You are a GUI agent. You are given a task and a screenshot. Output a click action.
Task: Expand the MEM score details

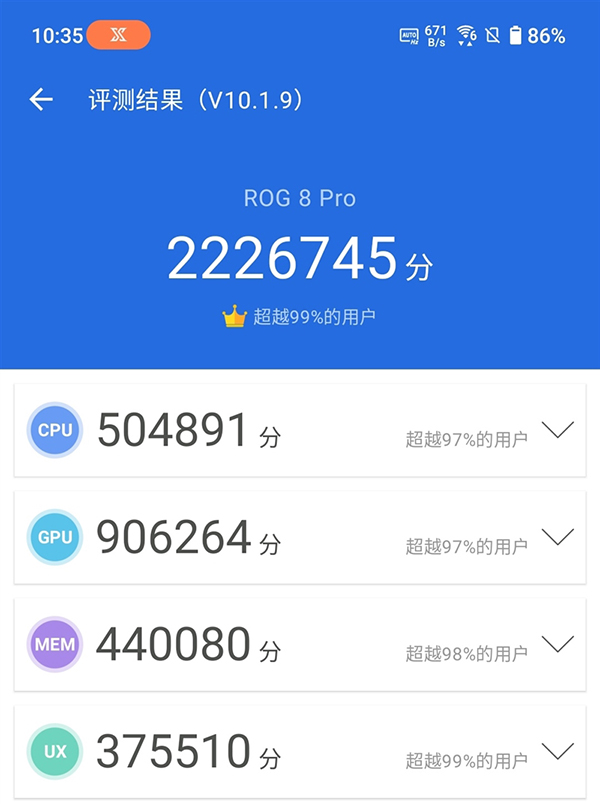click(x=557, y=643)
